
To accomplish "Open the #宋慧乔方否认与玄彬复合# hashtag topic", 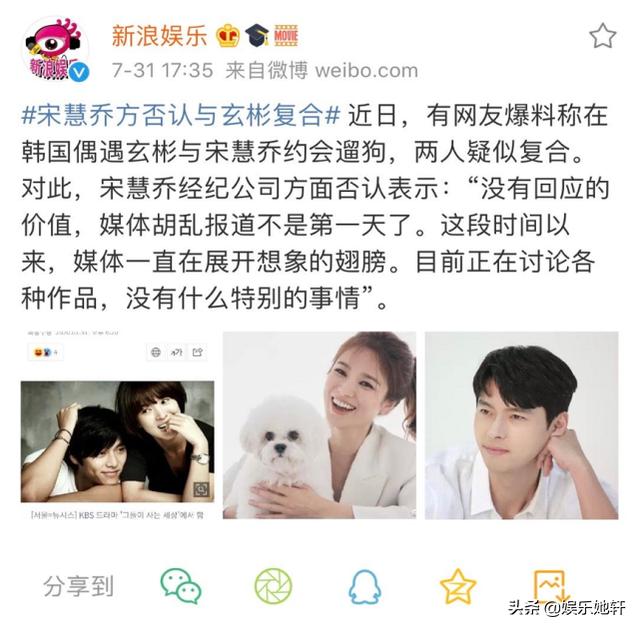I will pyautogui.click(x=184, y=114).
